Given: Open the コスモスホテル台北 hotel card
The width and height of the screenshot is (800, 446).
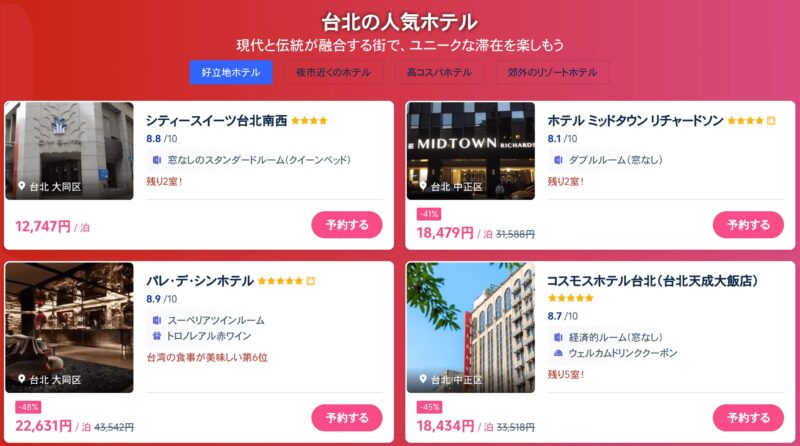Looking at the screenshot, I should tap(652, 281).
